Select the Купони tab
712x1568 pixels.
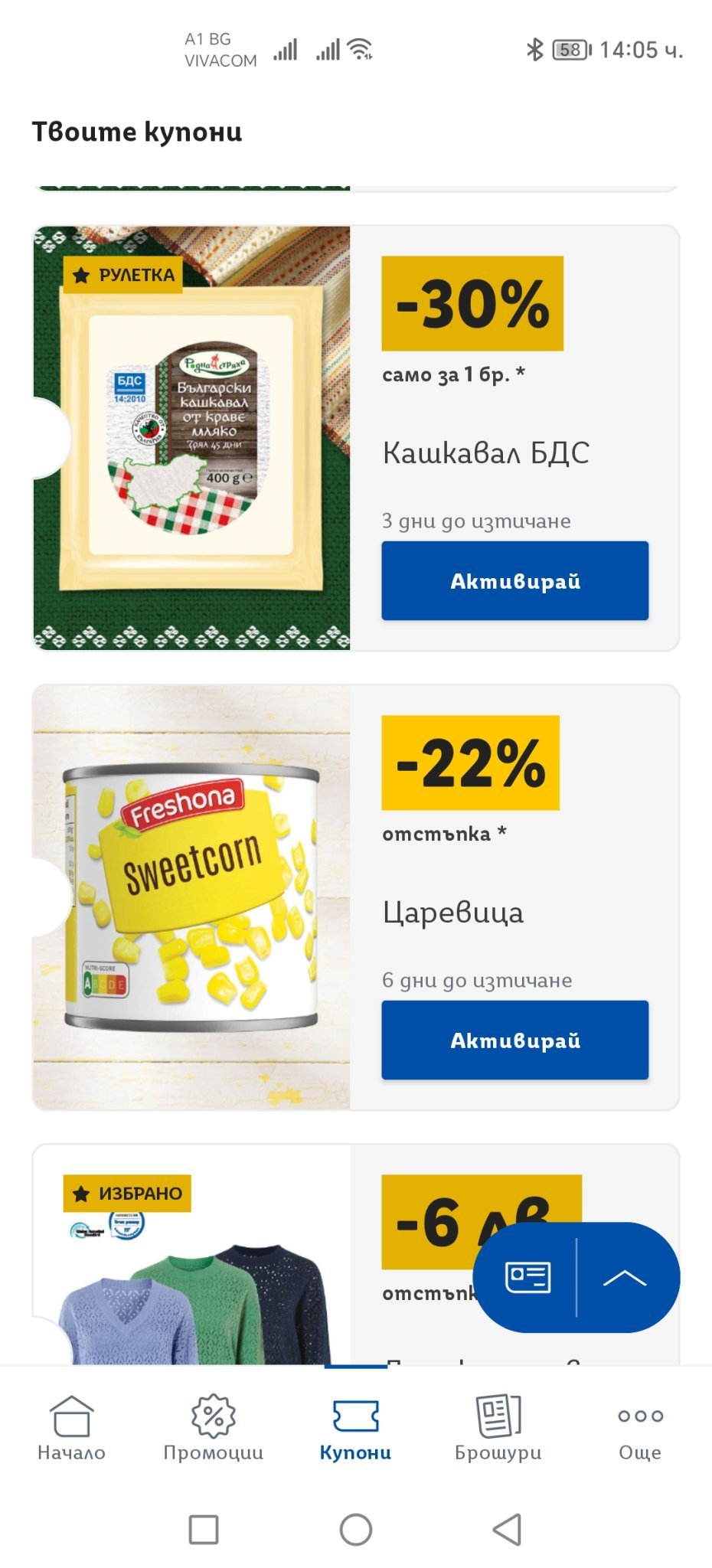click(x=355, y=1429)
